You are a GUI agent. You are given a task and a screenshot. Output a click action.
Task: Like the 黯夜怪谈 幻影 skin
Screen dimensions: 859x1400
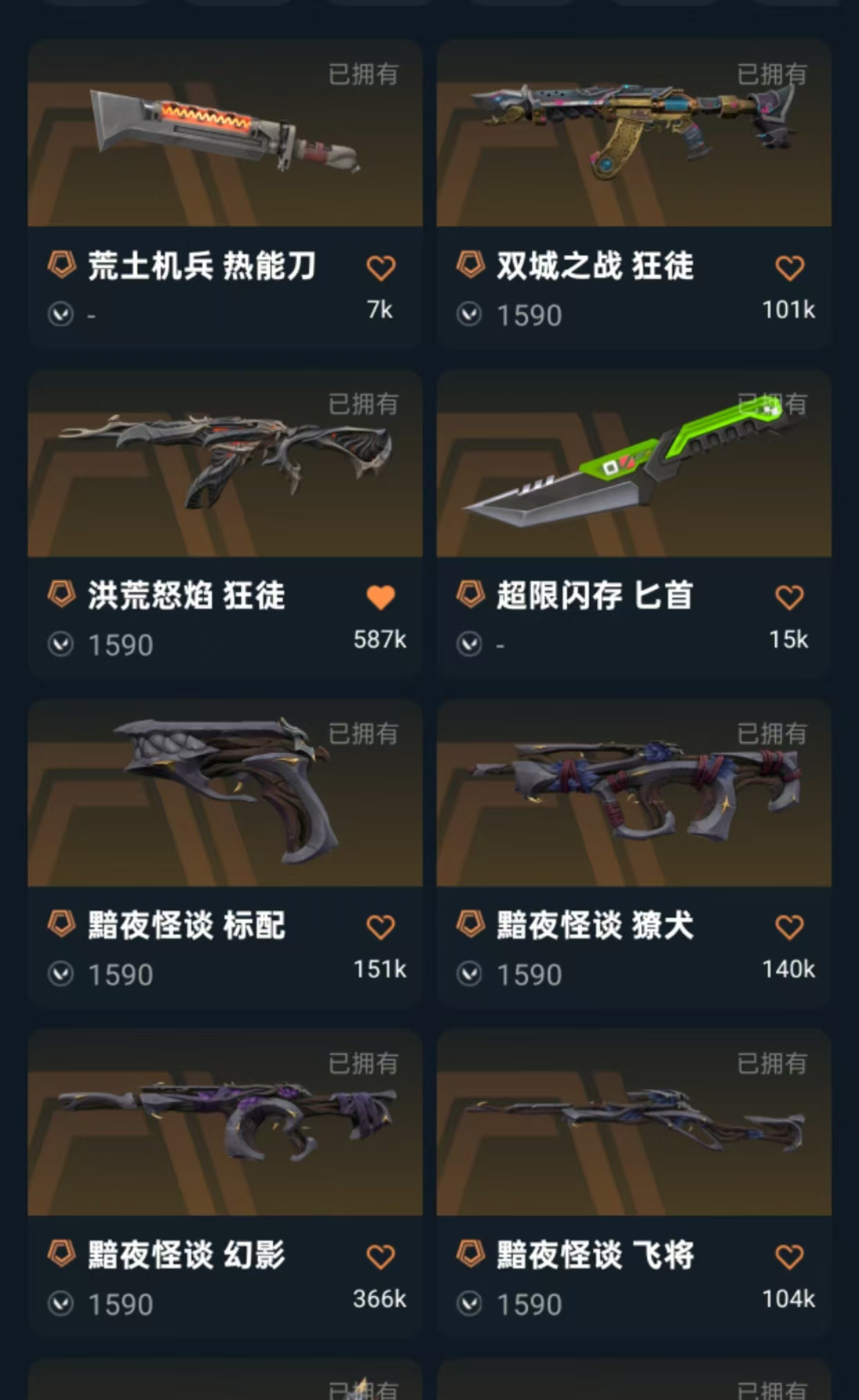380,1257
